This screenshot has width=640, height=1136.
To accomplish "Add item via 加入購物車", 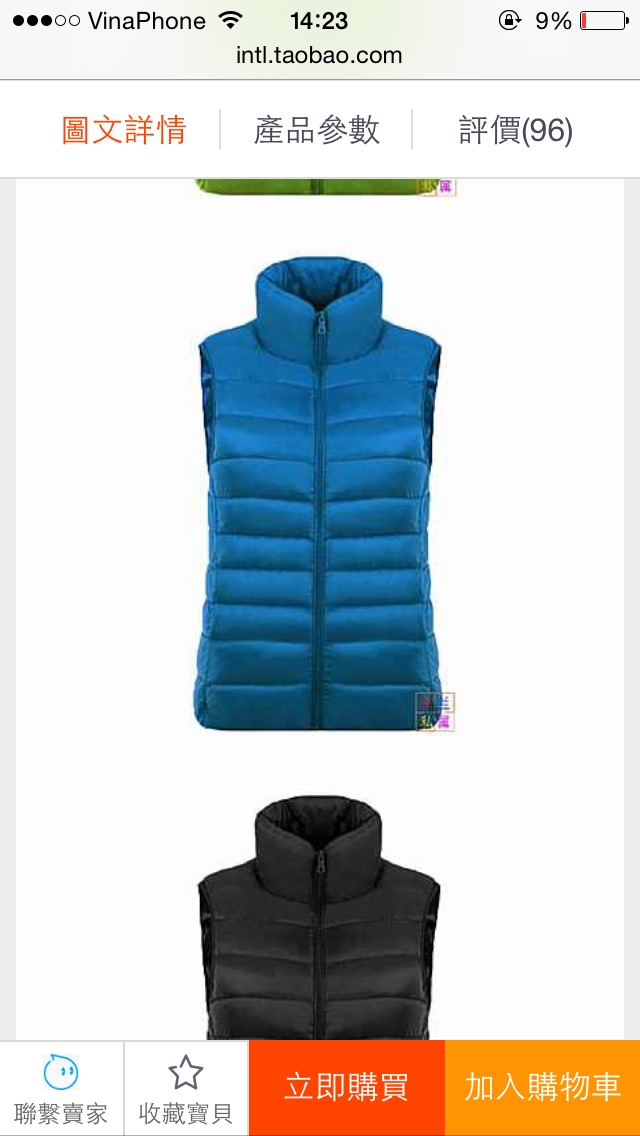I will pyautogui.click(x=542, y=1088).
